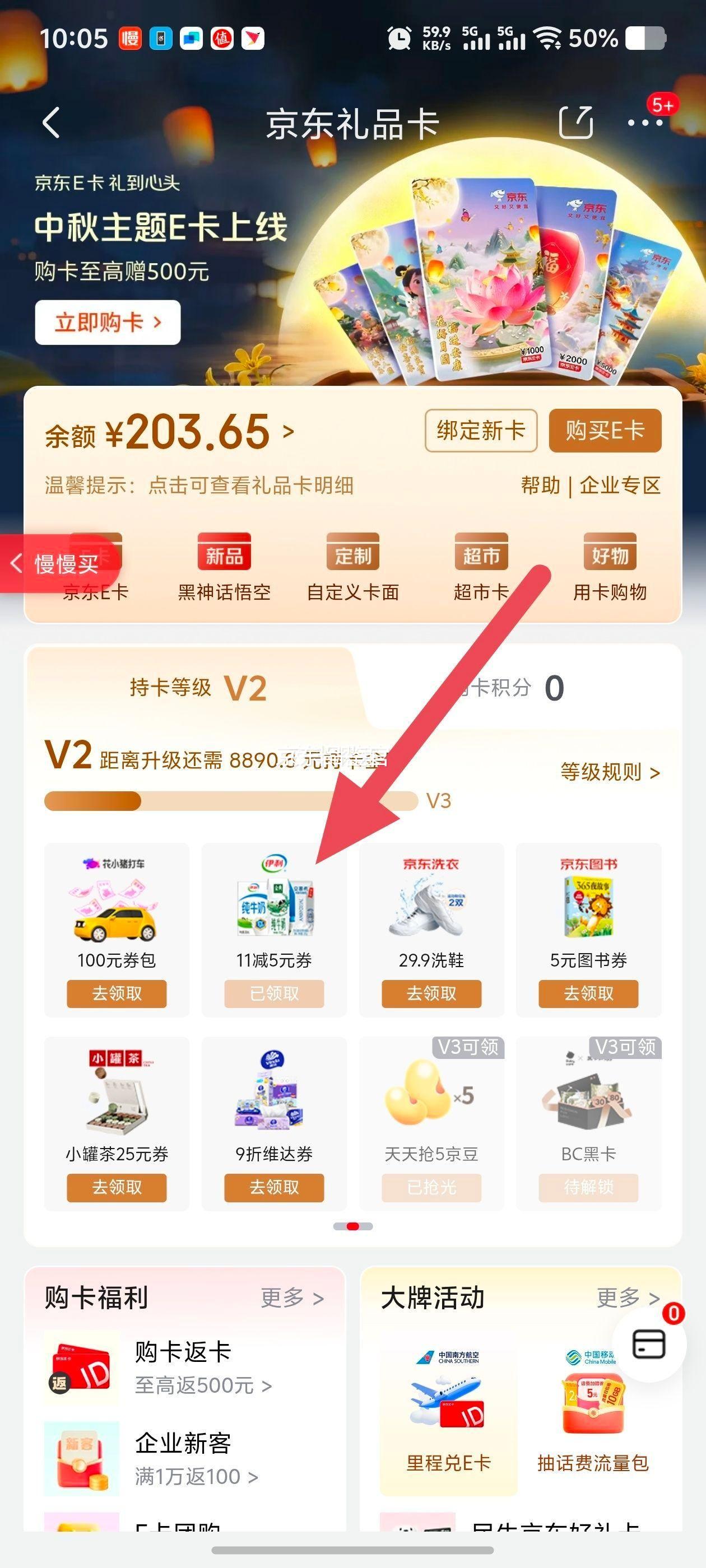Open the 黑神话悟空 new card category
The height and width of the screenshot is (1568, 706).
pyautogui.click(x=224, y=567)
